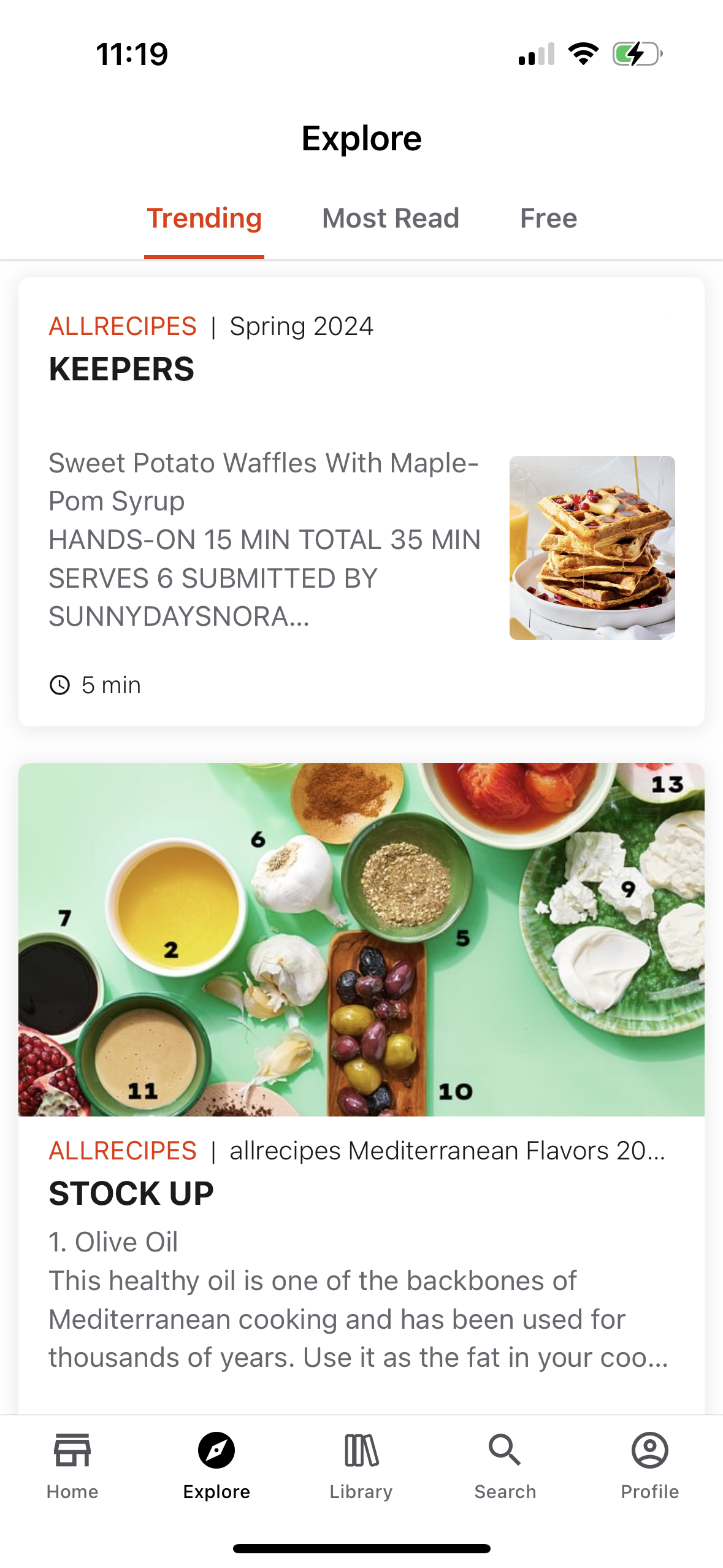Tap the waffle stack thumbnail
723x1568 pixels.
592,546
